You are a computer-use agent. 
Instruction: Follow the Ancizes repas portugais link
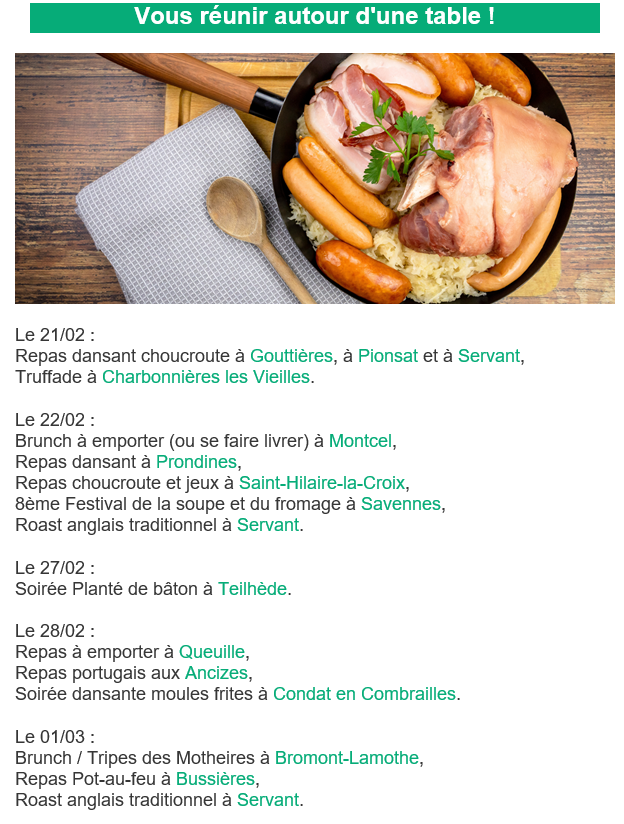tap(216, 673)
